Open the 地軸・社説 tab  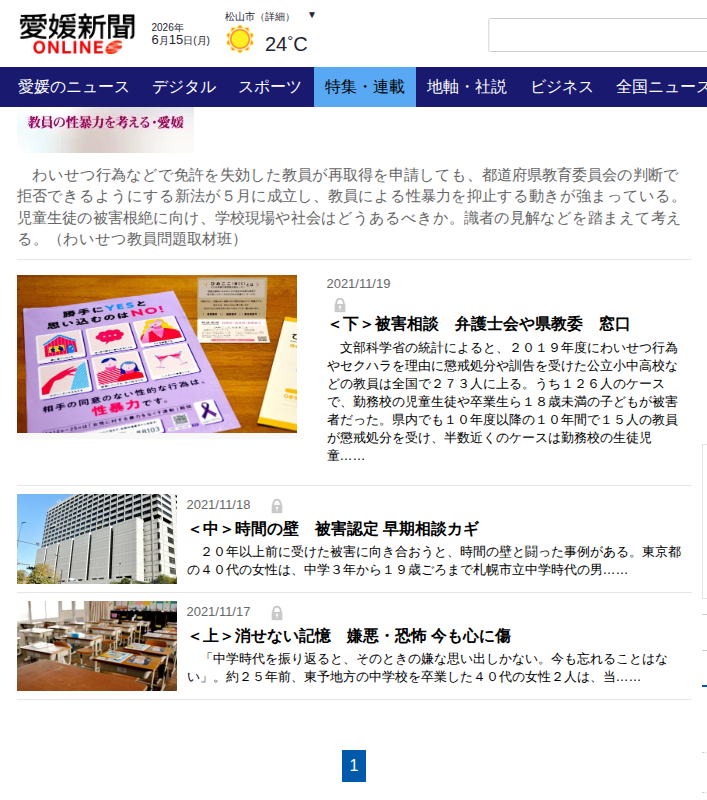click(x=467, y=87)
